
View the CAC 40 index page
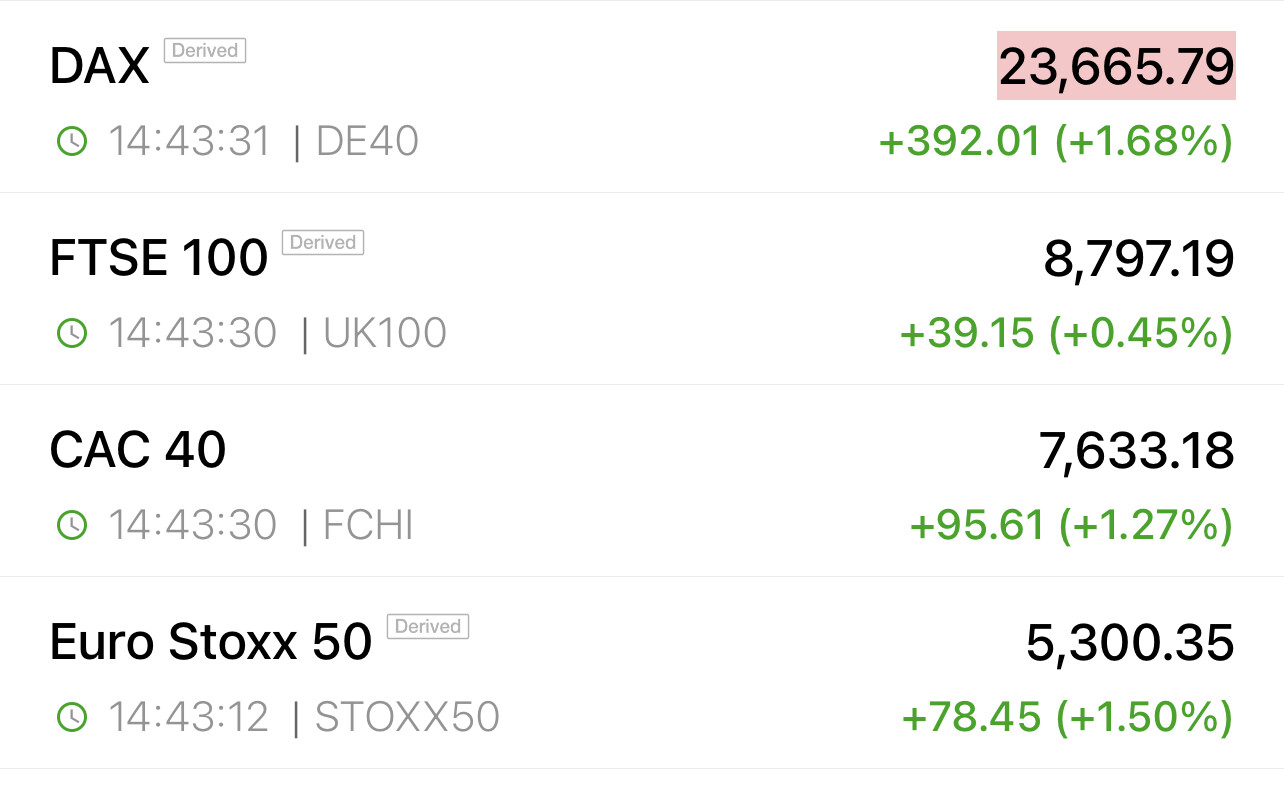(x=138, y=451)
